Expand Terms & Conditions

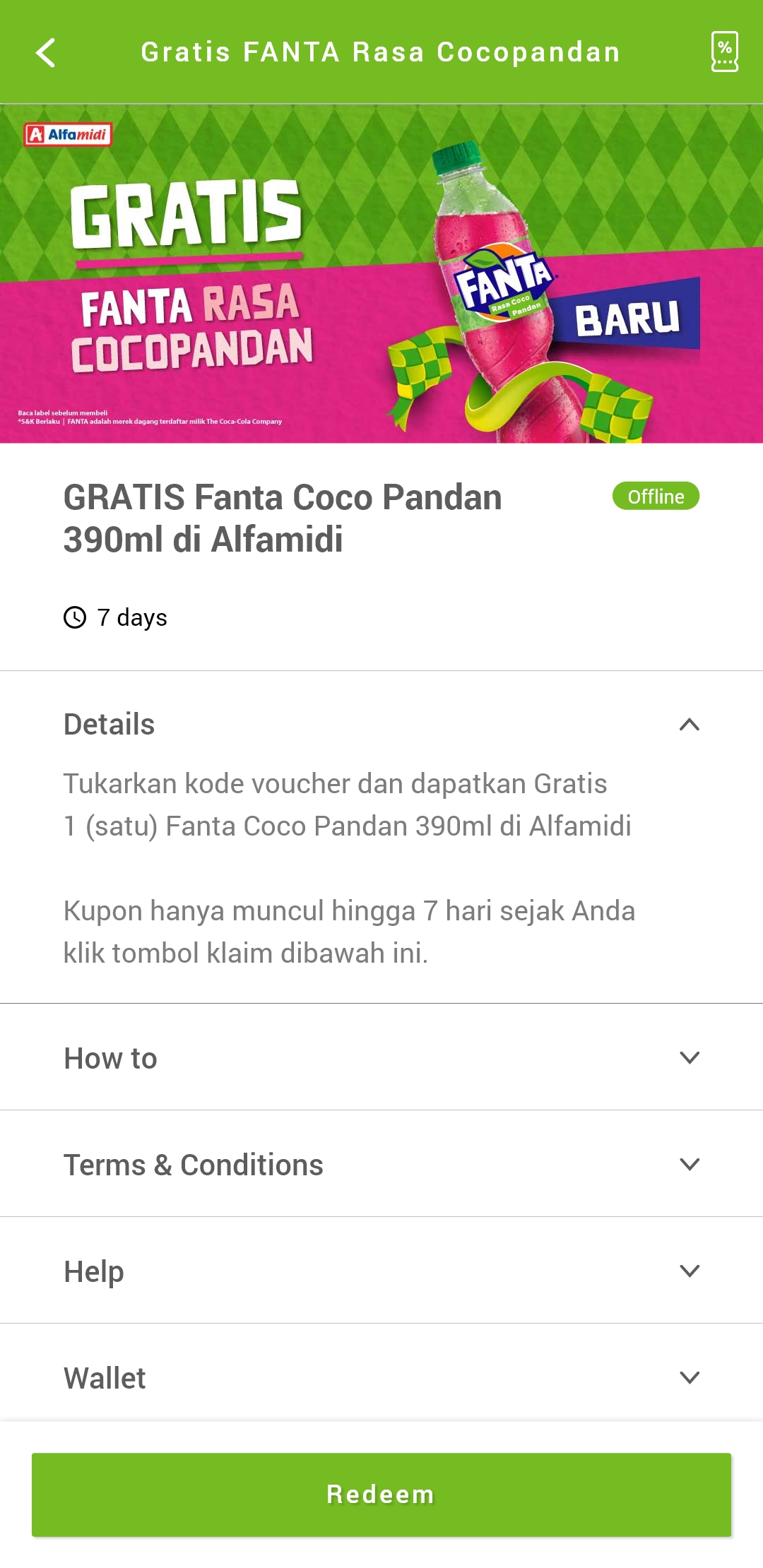689,1165
